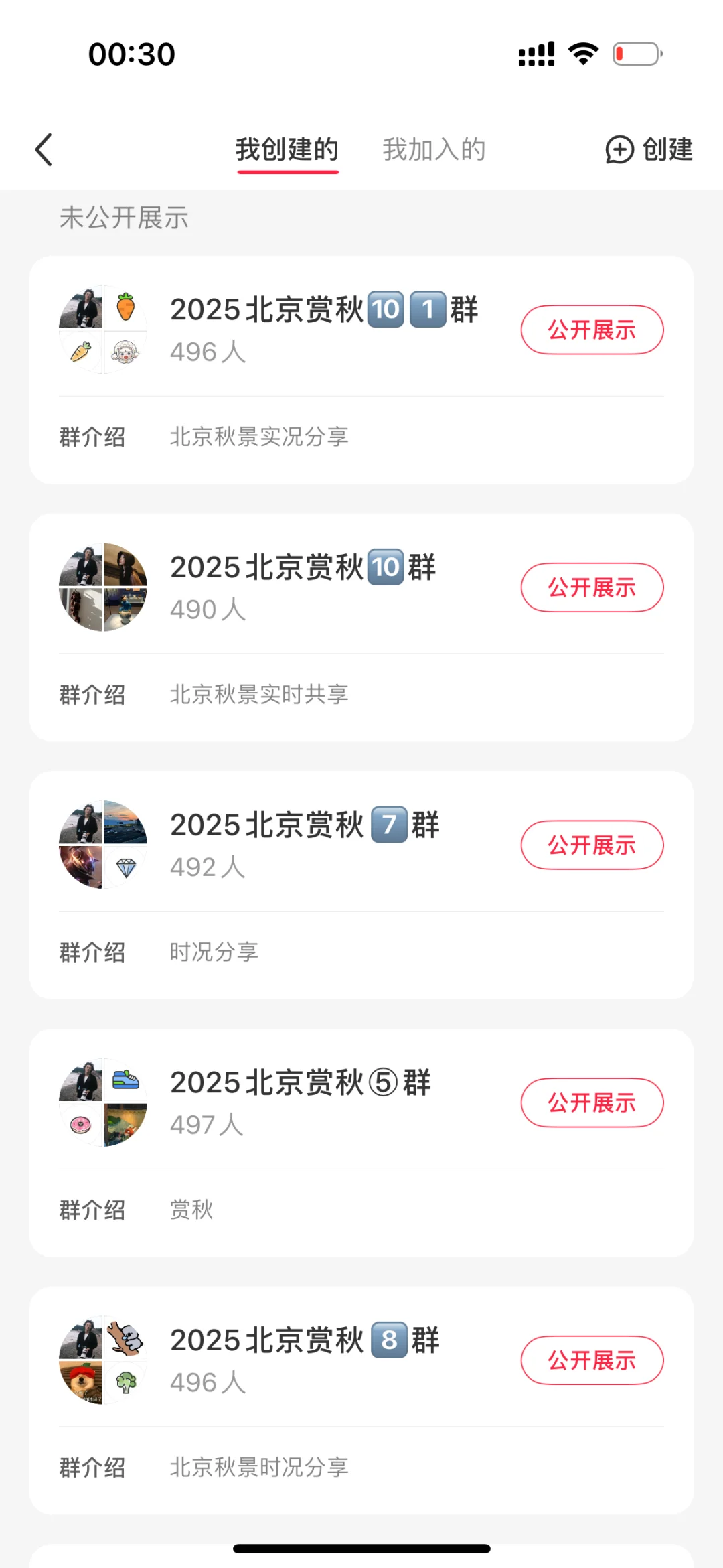
Task: Tap 创建 to create a new group
Action: [649, 149]
